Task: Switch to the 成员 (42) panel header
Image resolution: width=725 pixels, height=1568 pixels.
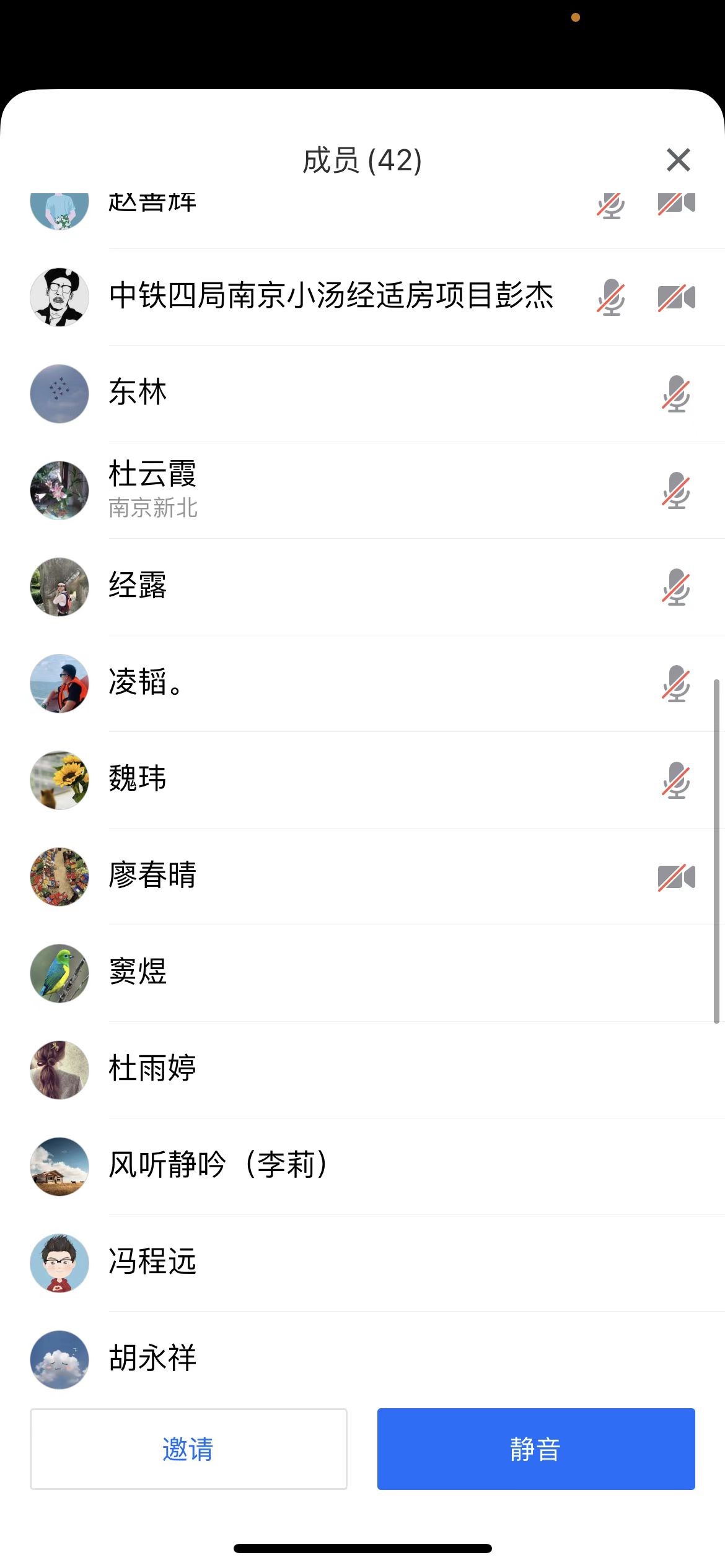Action: [362, 160]
